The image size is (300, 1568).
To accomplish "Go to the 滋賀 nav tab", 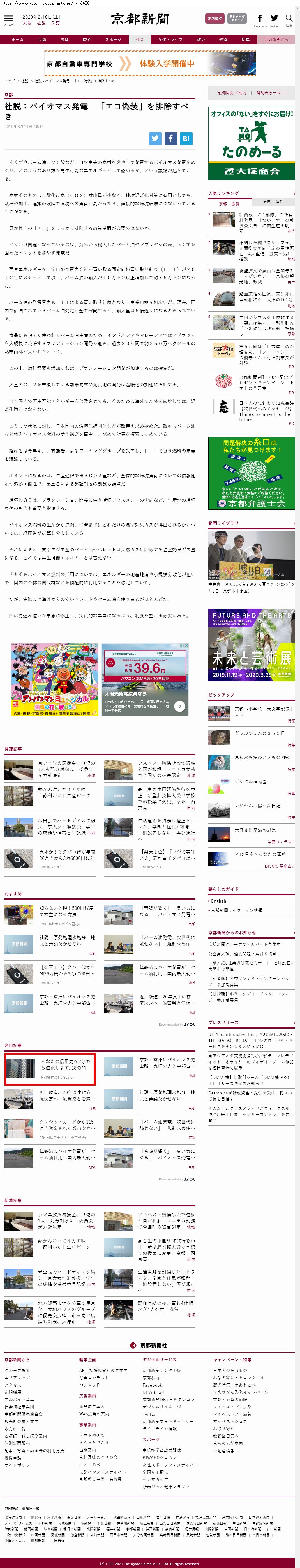I will point(64,40).
